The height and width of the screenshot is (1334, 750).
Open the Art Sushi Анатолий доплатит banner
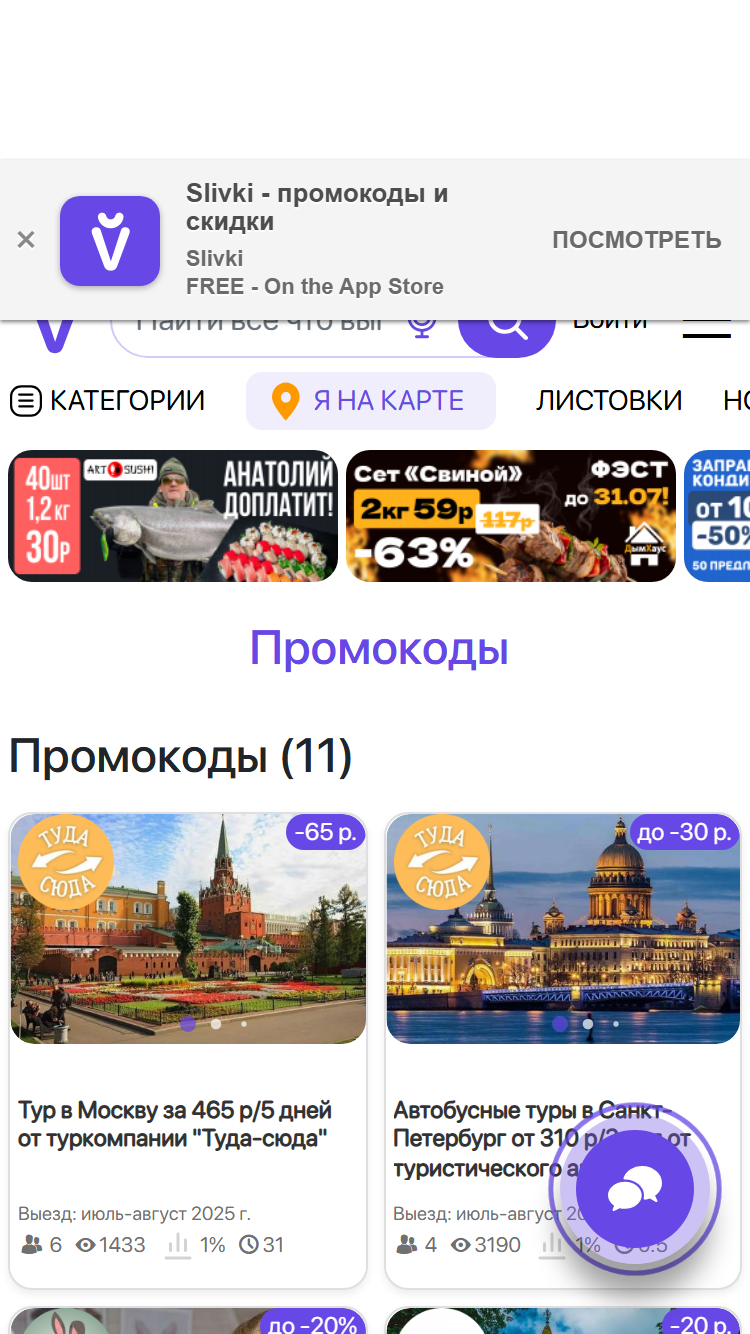[173, 516]
